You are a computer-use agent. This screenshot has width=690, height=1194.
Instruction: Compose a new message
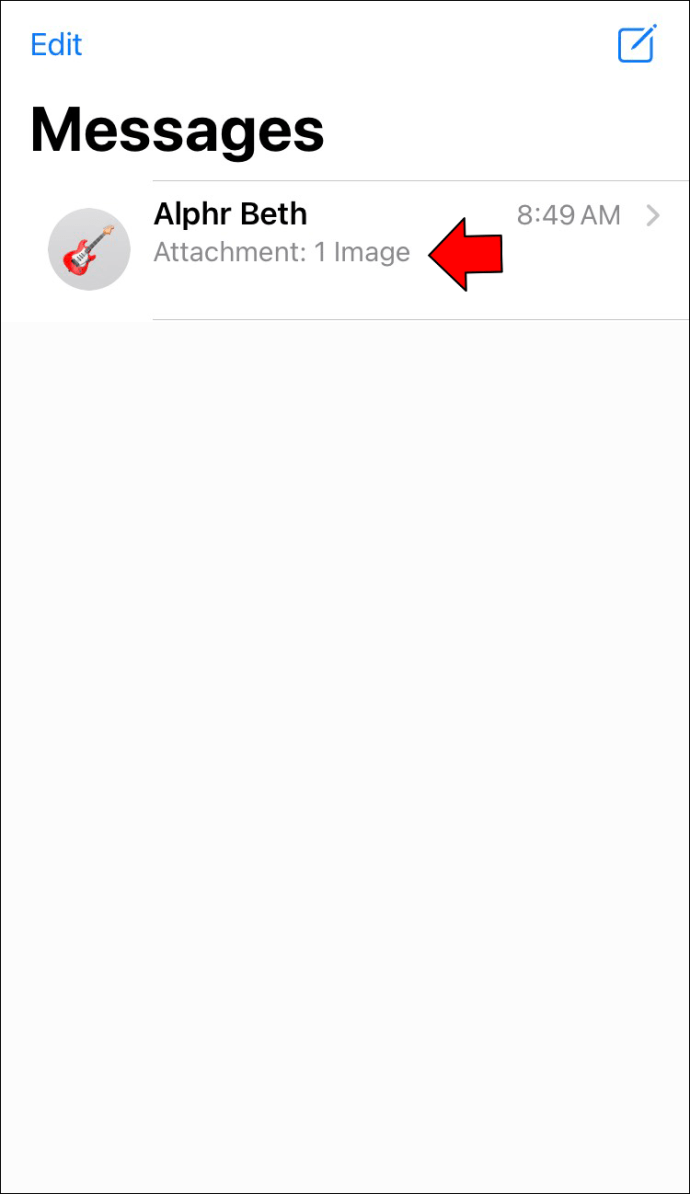(636, 44)
